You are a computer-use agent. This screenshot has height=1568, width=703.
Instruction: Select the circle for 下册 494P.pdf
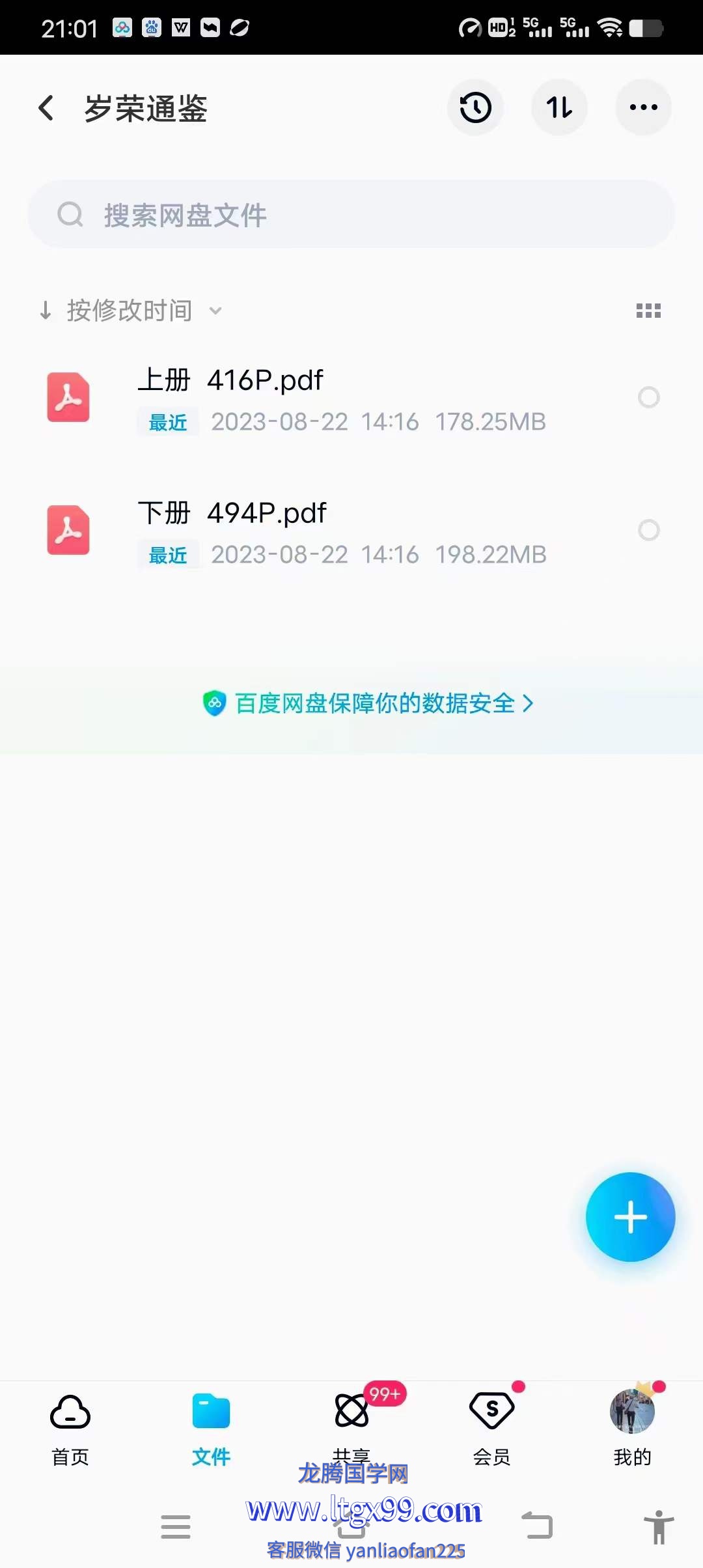point(648,530)
